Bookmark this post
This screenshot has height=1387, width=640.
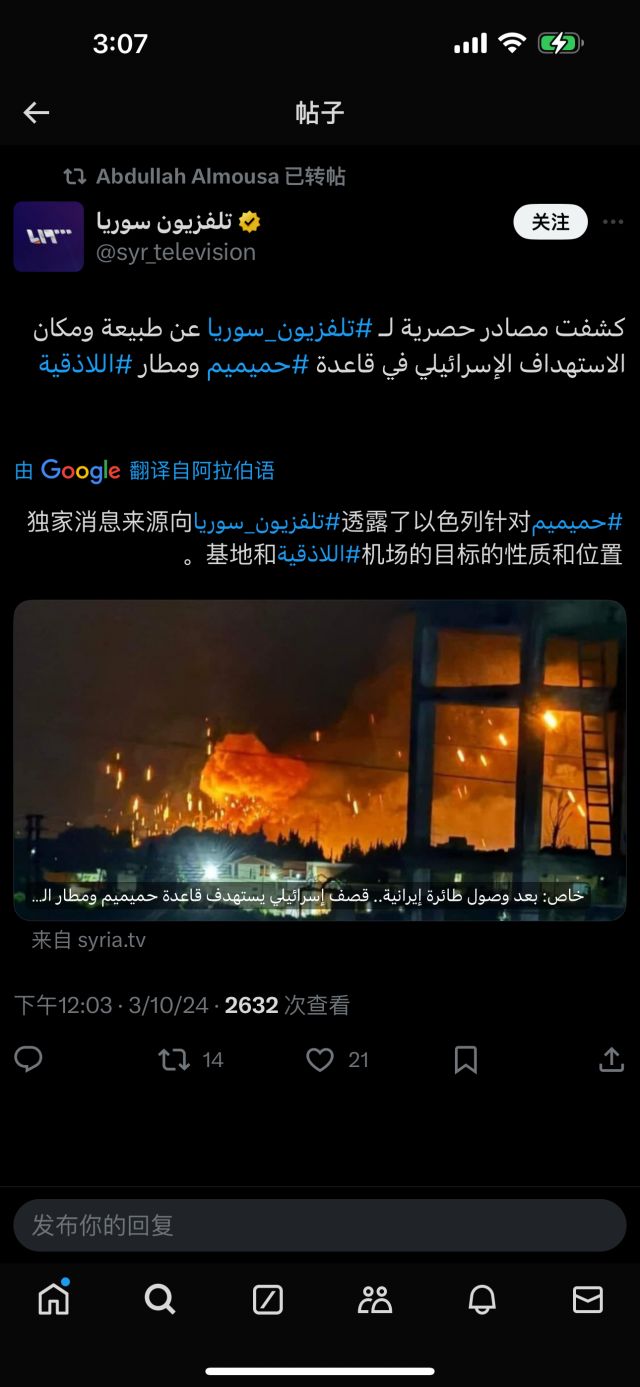point(466,1060)
